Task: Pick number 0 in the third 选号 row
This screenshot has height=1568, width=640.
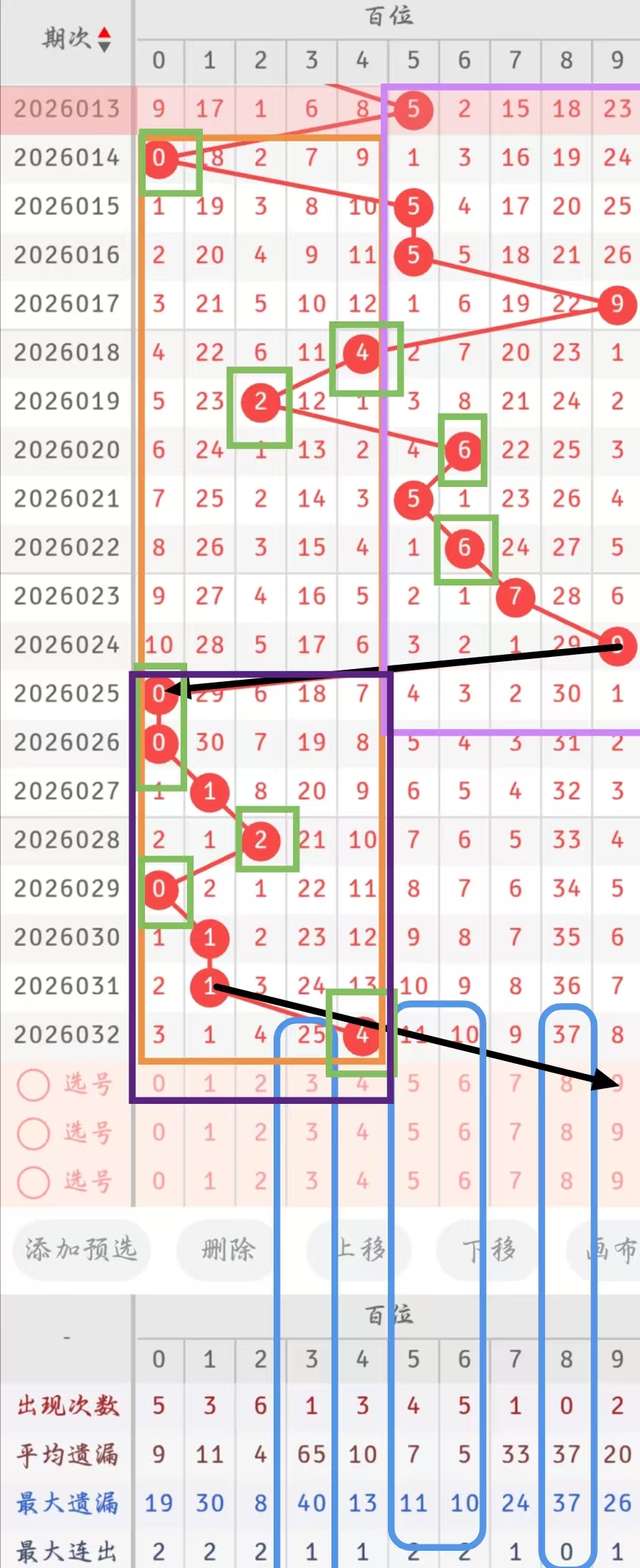Action: click(x=159, y=1181)
